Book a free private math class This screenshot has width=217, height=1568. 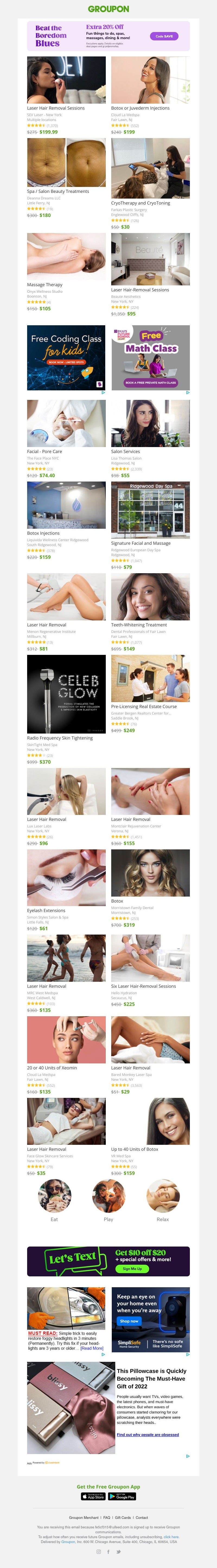coord(150,383)
